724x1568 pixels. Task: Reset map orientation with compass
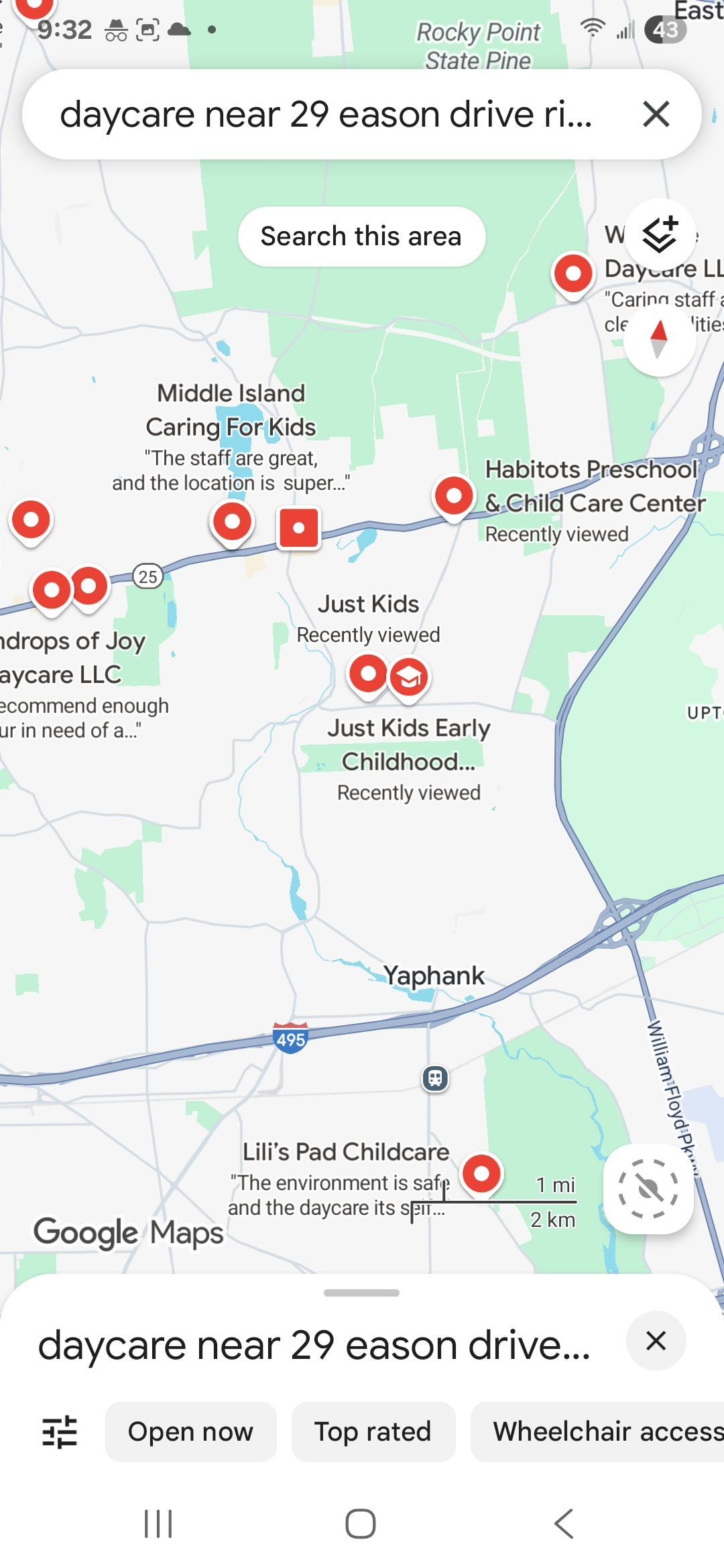pos(660,339)
